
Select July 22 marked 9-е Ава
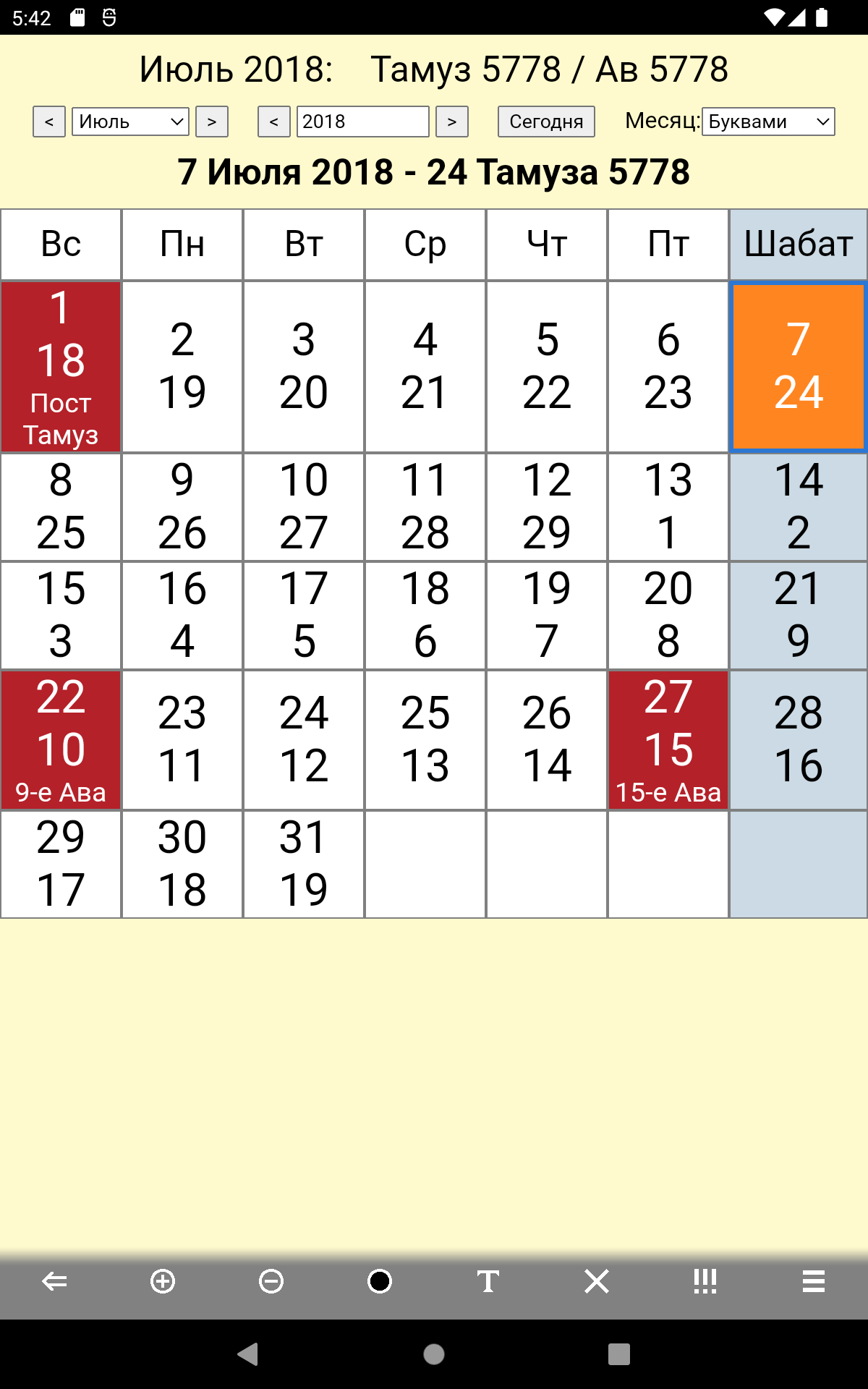pos(61,739)
